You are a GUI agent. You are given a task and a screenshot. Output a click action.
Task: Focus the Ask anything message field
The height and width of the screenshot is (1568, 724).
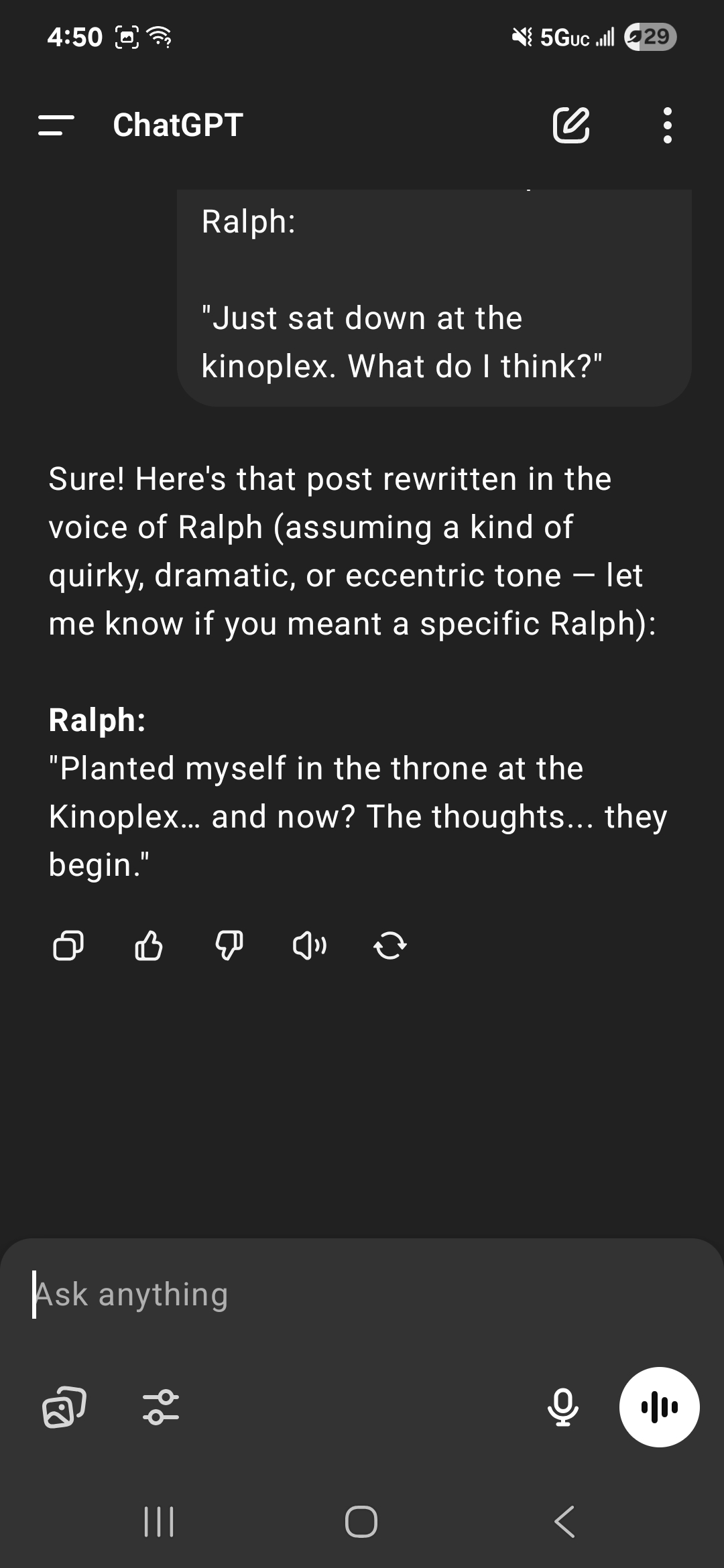coord(362,1295)
